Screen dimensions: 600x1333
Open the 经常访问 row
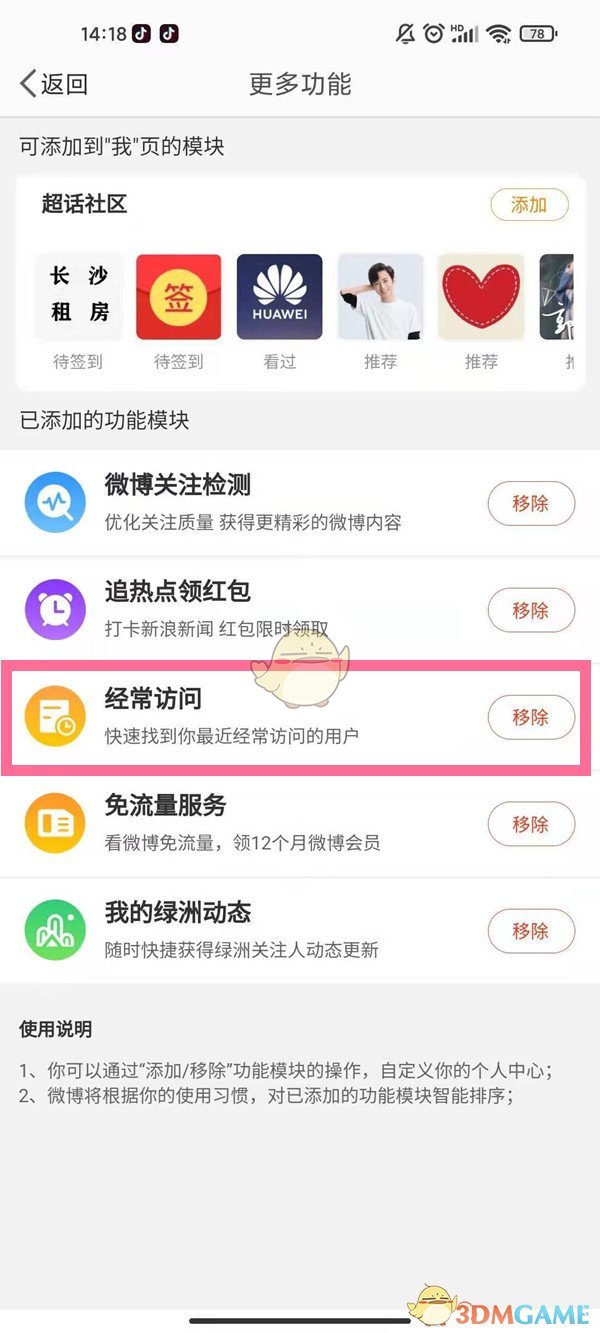[250, 717]
